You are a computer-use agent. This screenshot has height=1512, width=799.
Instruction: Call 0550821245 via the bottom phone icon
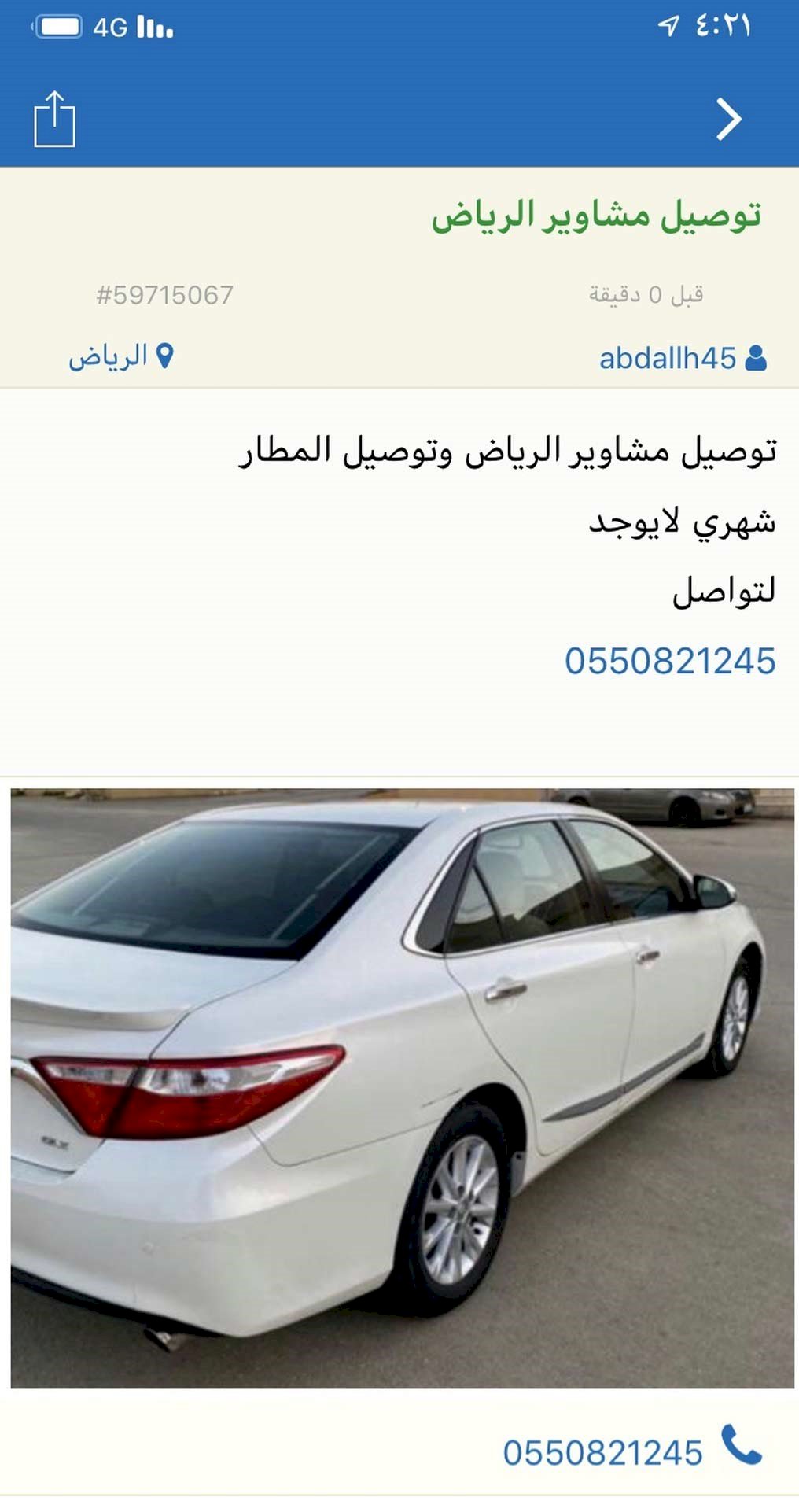pyautogui.click(x=741, y=1445)
